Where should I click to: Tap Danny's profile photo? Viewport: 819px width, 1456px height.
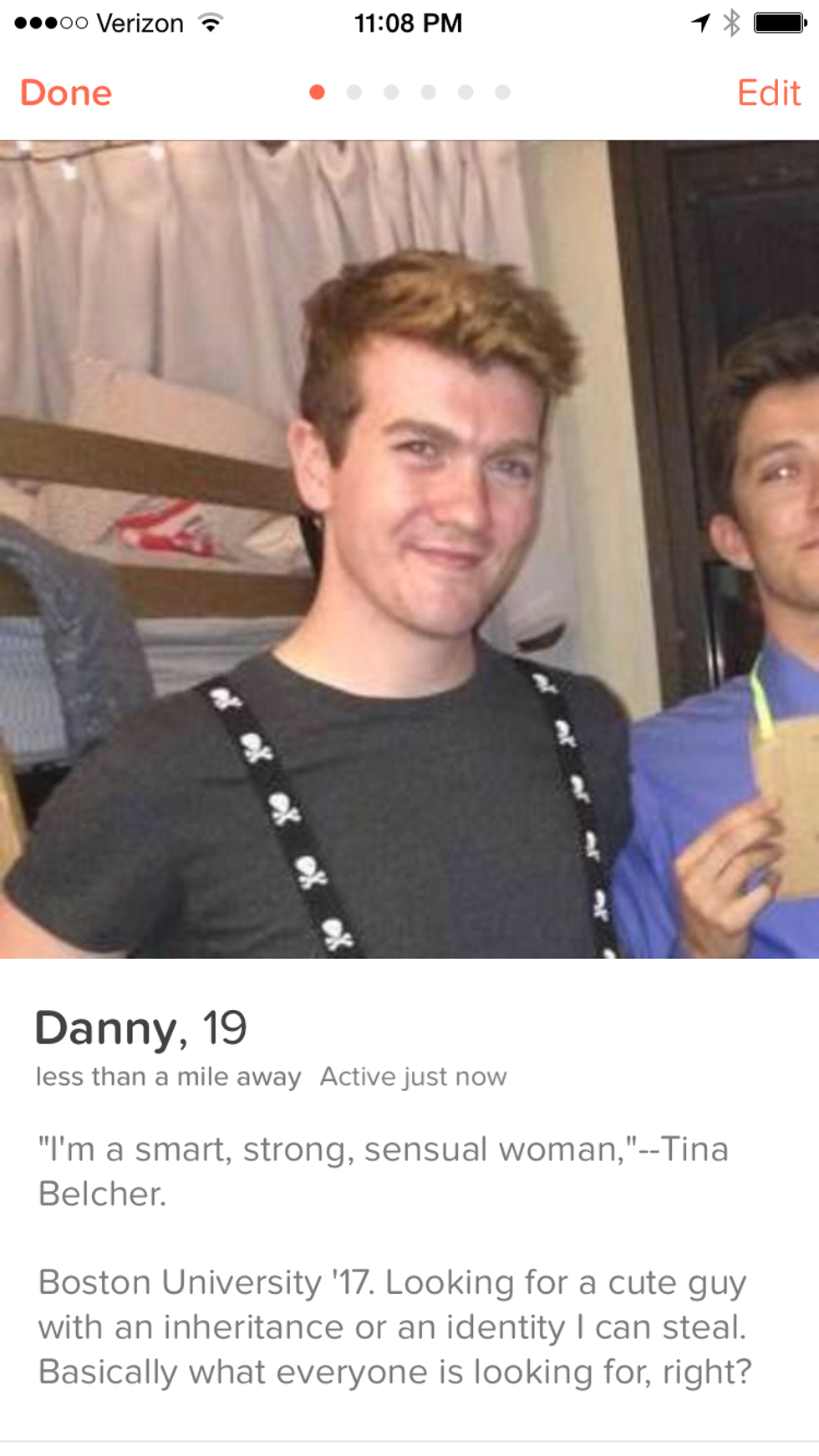tap(409, 549)
